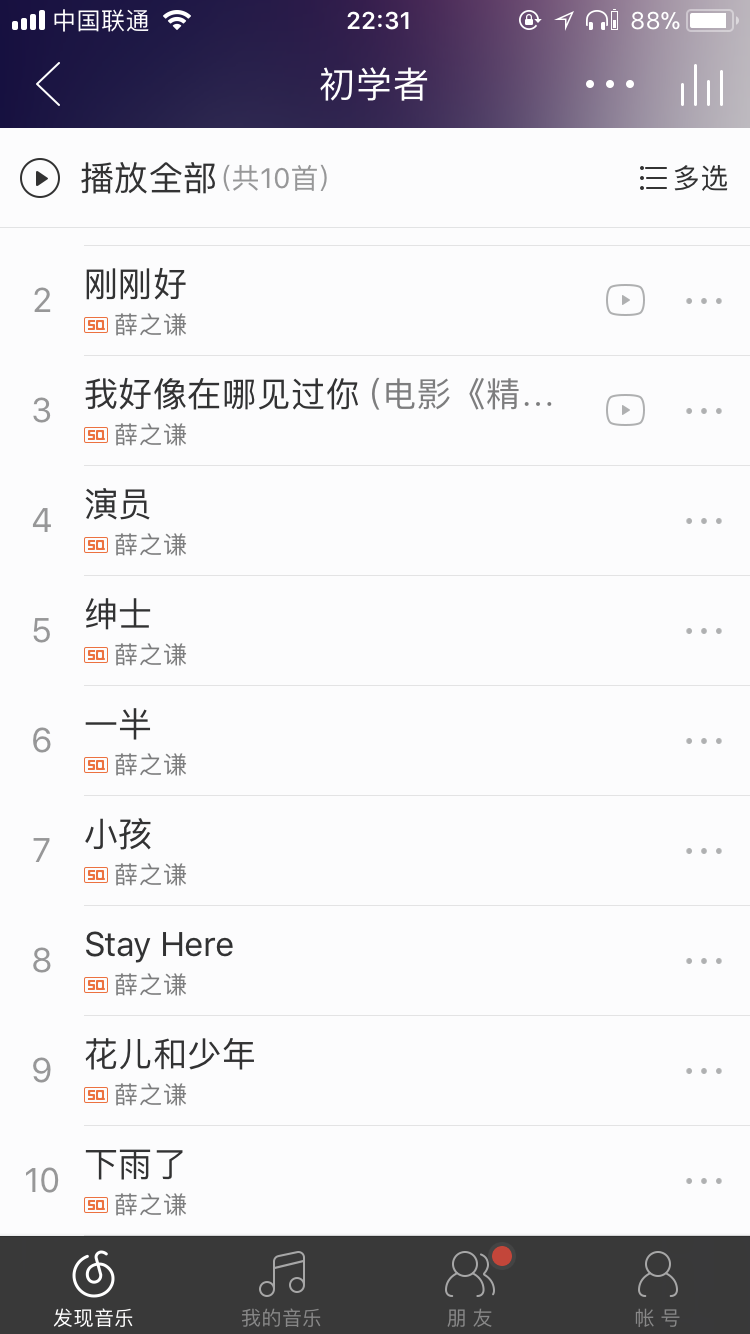This screenshot has height=1334, width=750.
Task: Open more options for 下雨了
Action: [x=704, y=1180]
